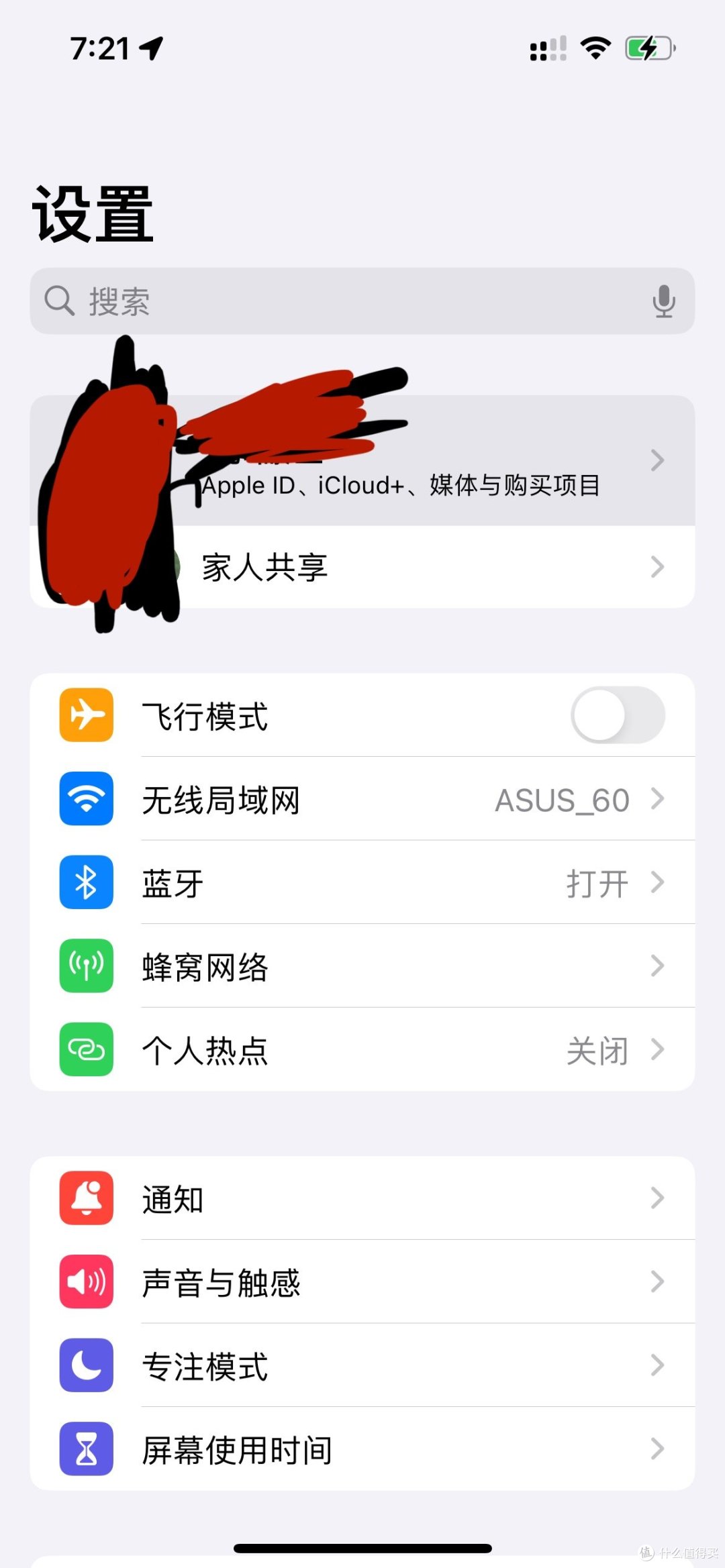Open 个人热点 settings showing 关闭
725x1568 pixels.
(x=403, y=1050)
